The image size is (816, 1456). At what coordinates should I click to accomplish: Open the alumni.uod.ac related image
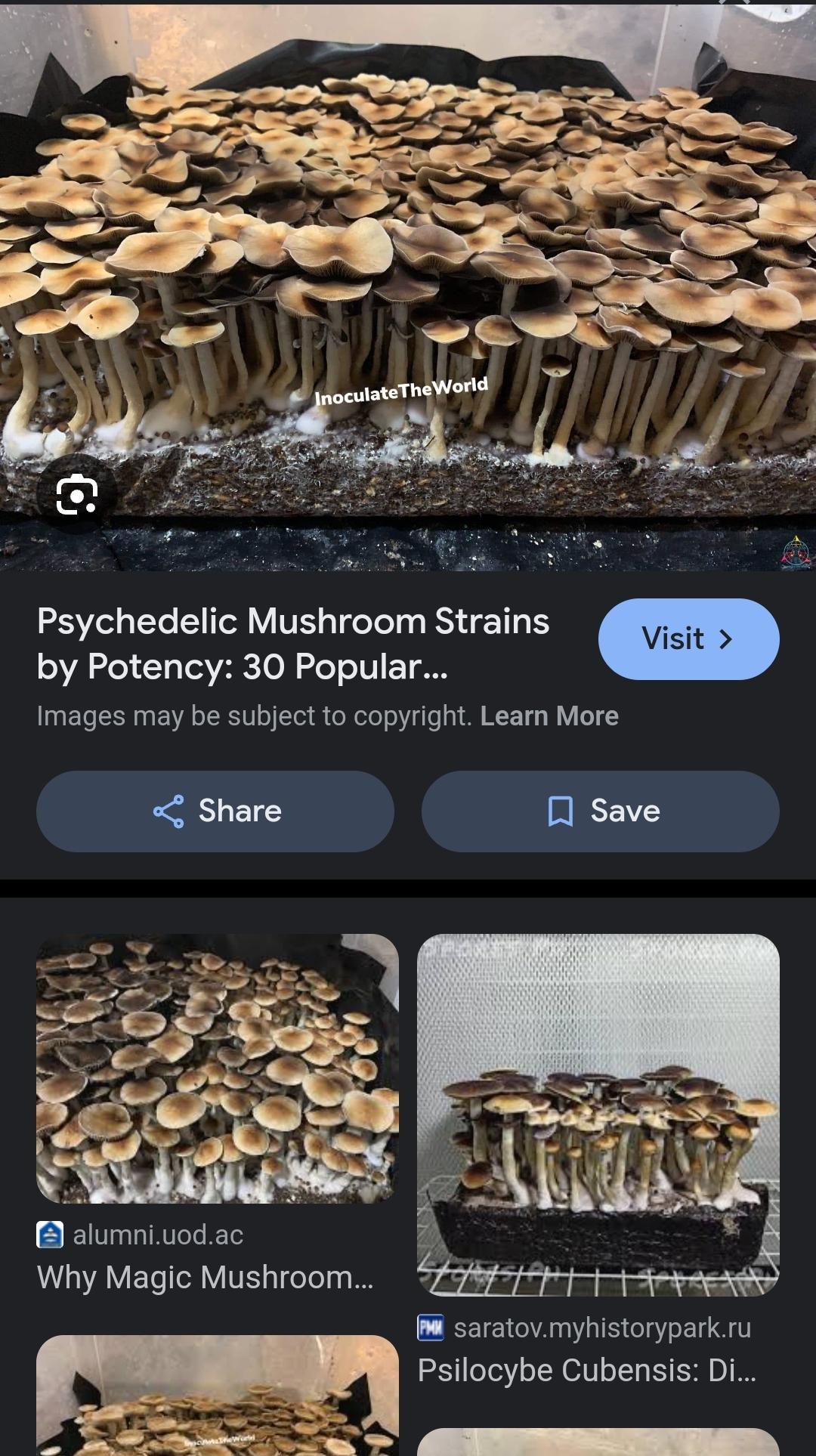(218, 1068)
